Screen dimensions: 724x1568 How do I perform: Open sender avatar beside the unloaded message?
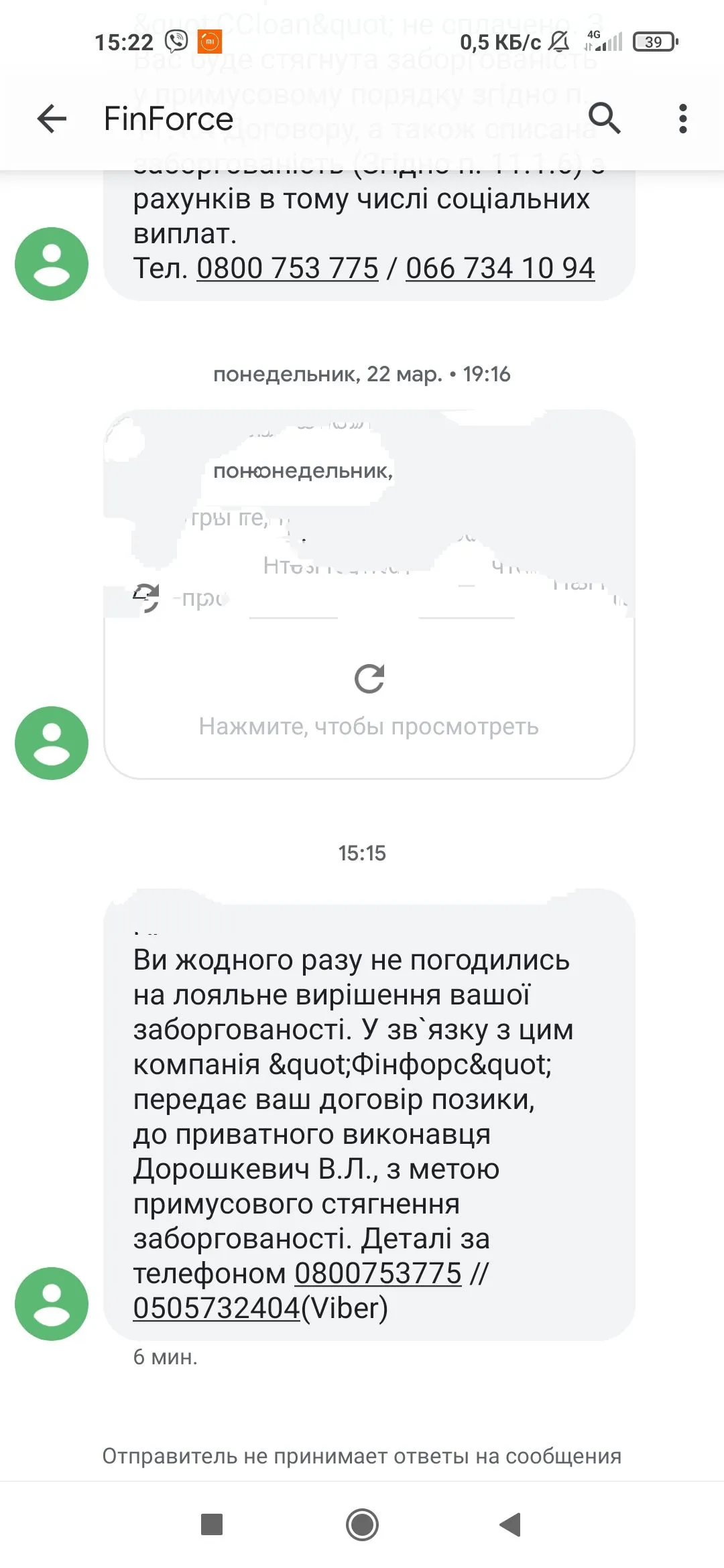tap(52, 742)
